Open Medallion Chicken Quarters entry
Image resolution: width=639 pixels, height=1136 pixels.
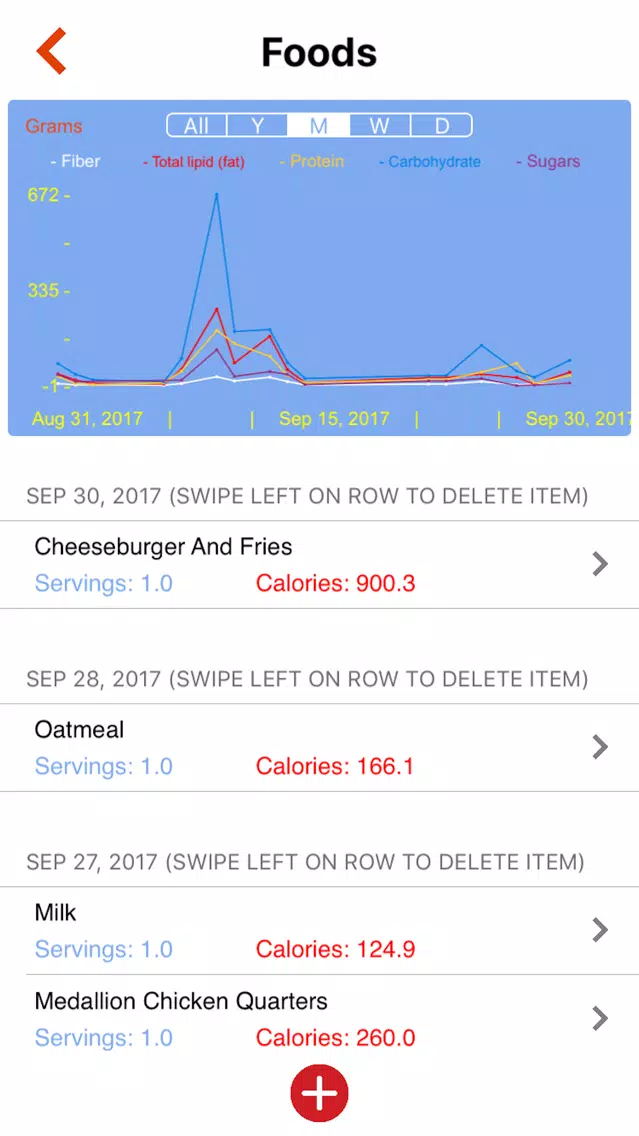[x=320, y=1019]
